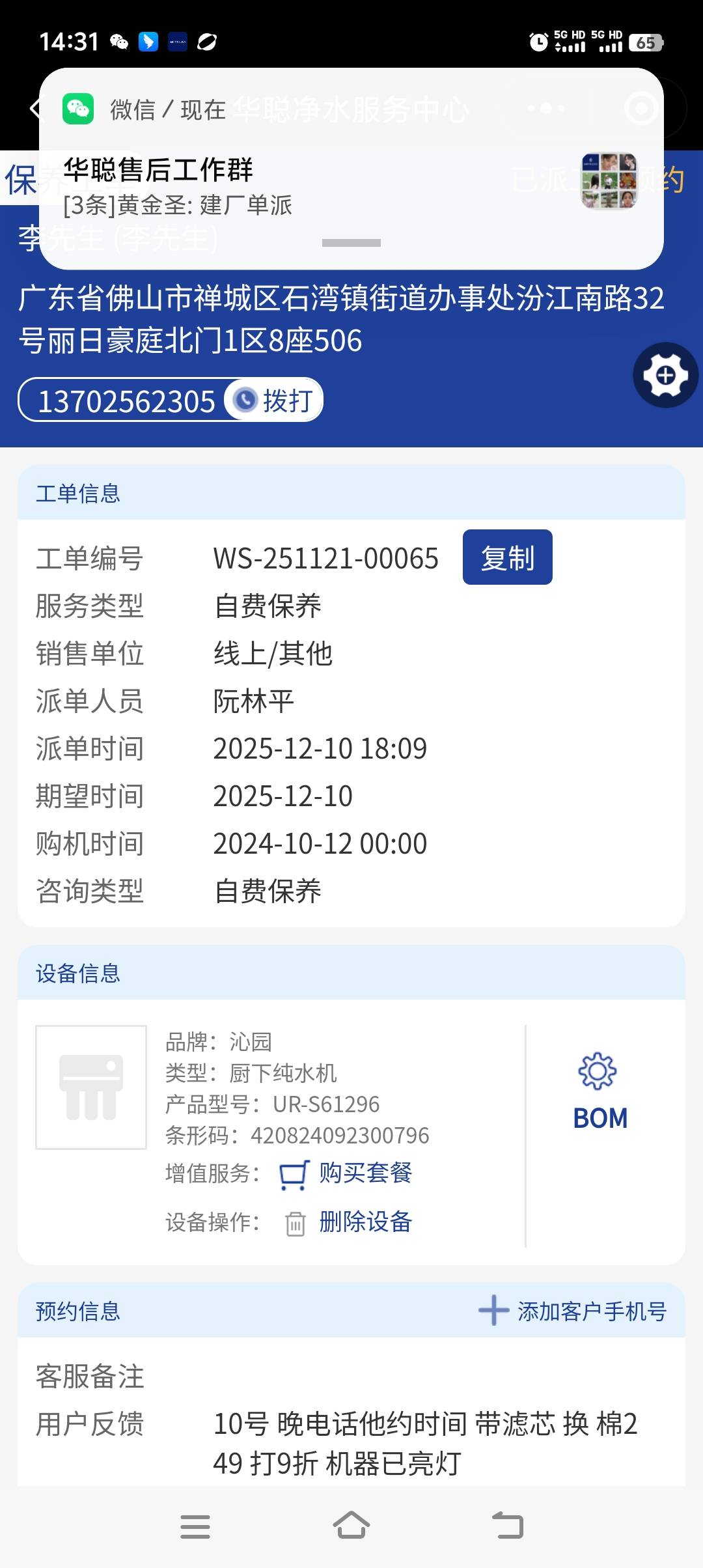
Task: Tap 购买套餐 to buy a package
Action: point(365,1173)
